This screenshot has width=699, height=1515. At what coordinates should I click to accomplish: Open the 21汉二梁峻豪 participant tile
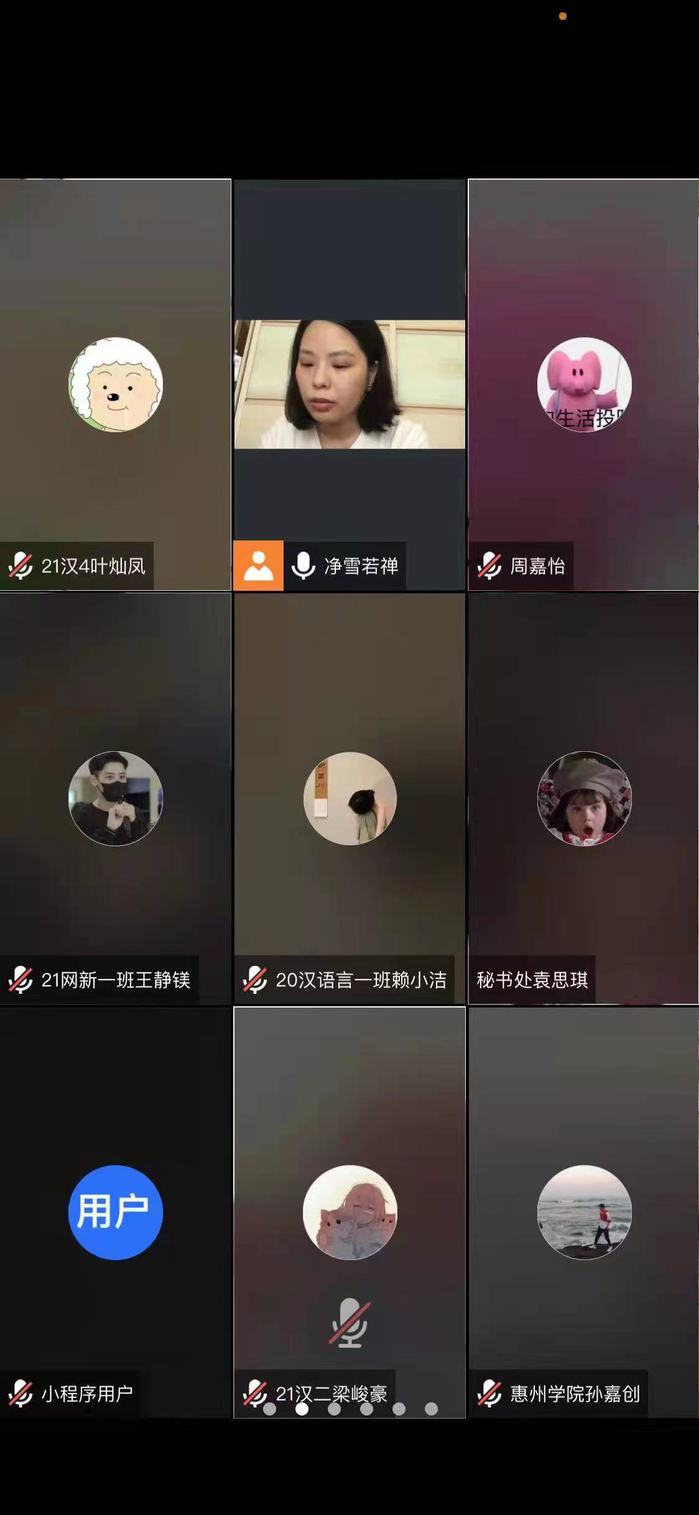[x=349, y=1212]
